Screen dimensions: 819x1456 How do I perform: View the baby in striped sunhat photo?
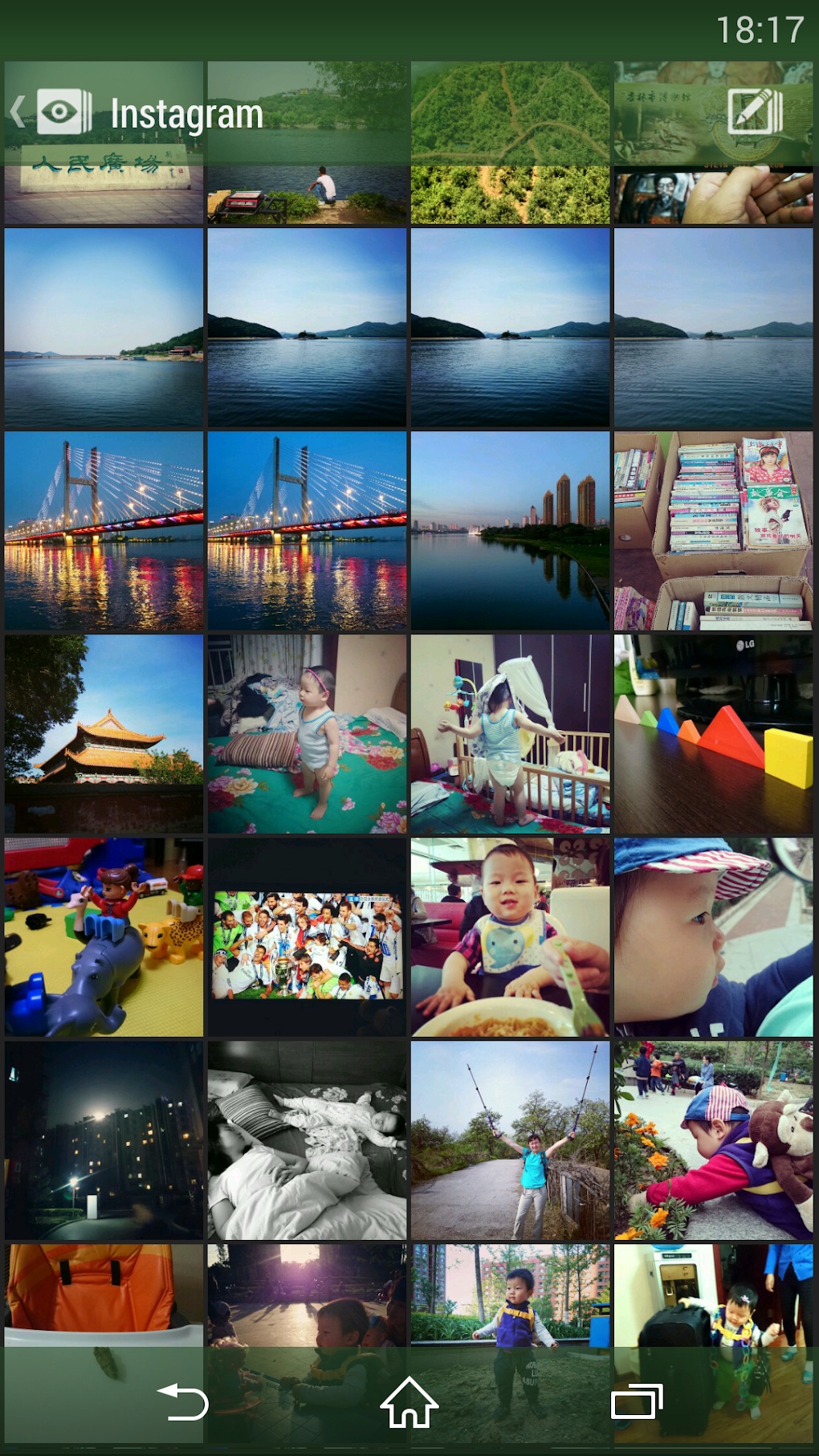pos(713,937)
